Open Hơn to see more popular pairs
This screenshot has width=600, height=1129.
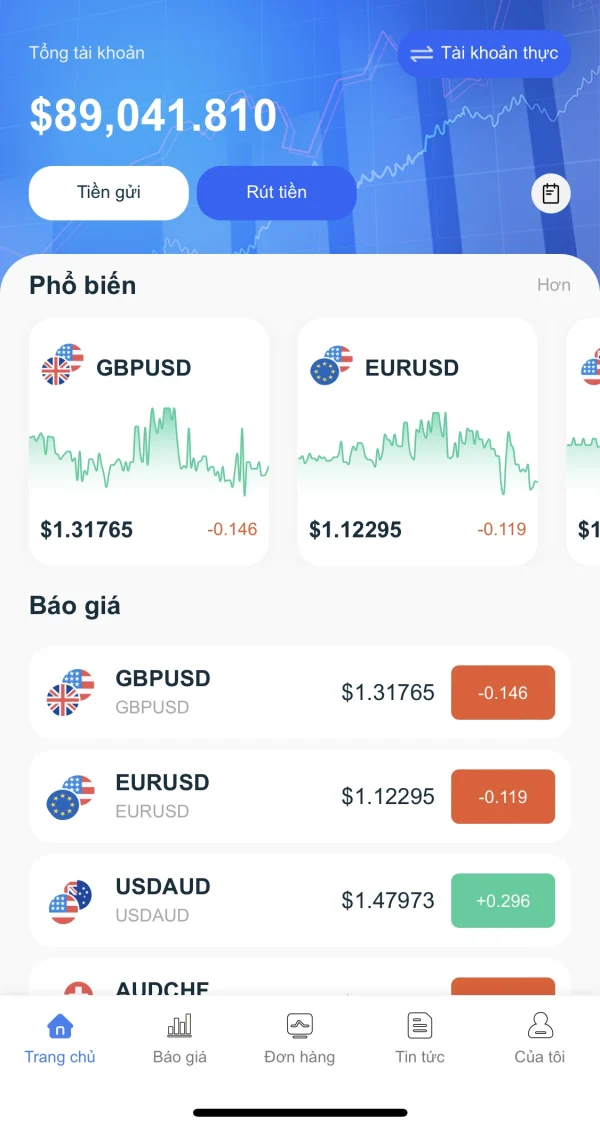pos(553,285)
